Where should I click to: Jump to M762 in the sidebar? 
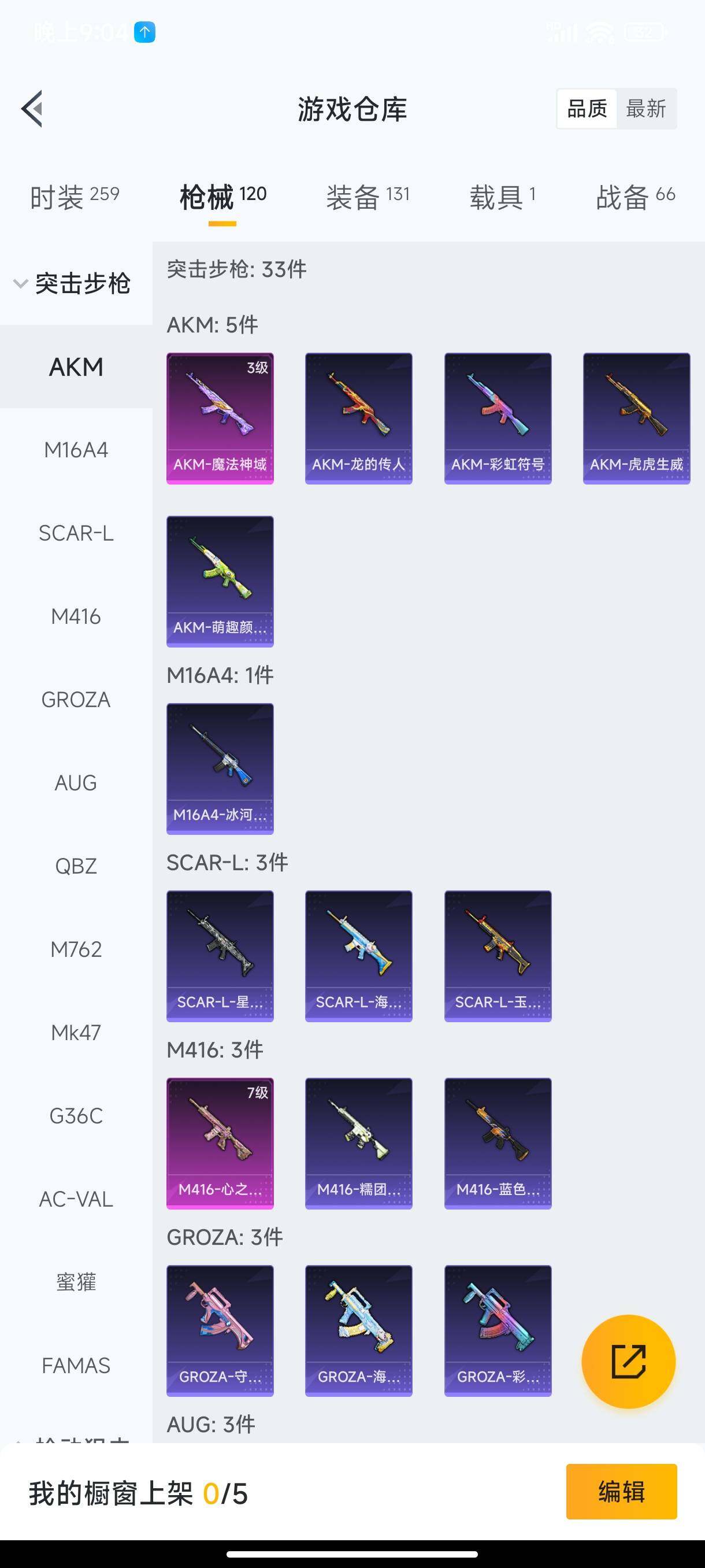76,949
